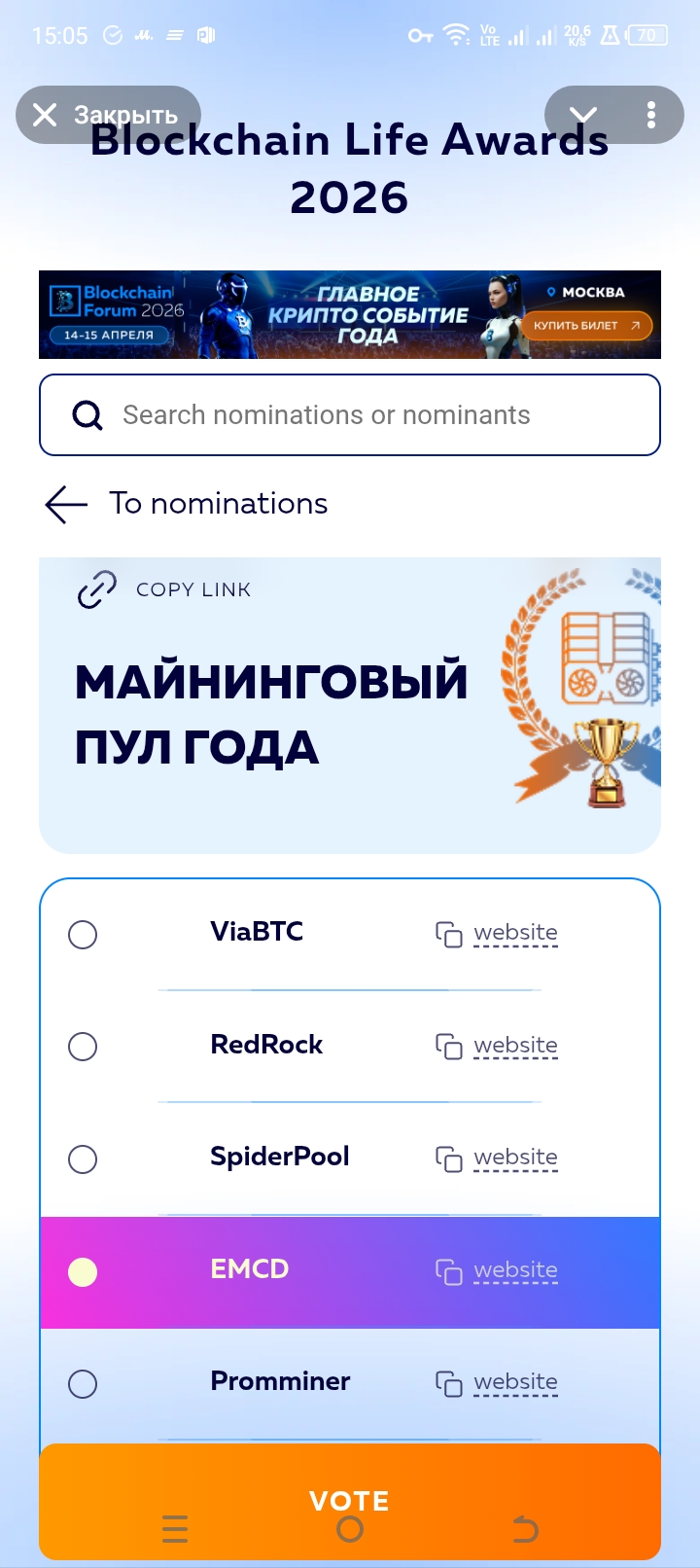Choose SpiderPool as the nominee
Viewport: 700px width, 1568px height.
click(83, 1159)
